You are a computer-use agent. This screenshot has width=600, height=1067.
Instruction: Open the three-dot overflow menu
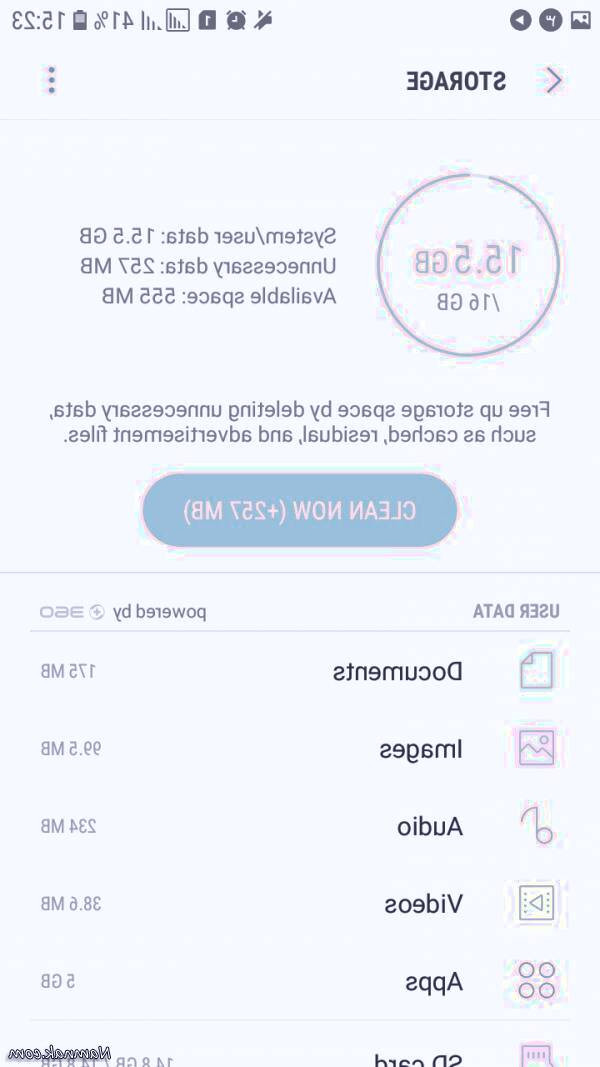click(x=52, y=81)
